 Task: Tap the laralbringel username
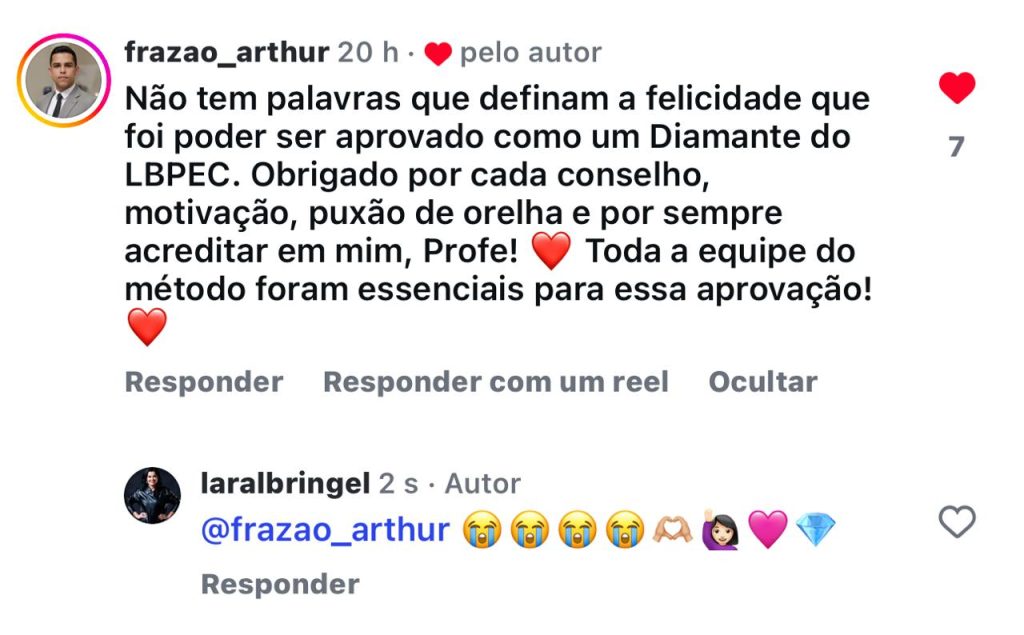tap(285, 484)
